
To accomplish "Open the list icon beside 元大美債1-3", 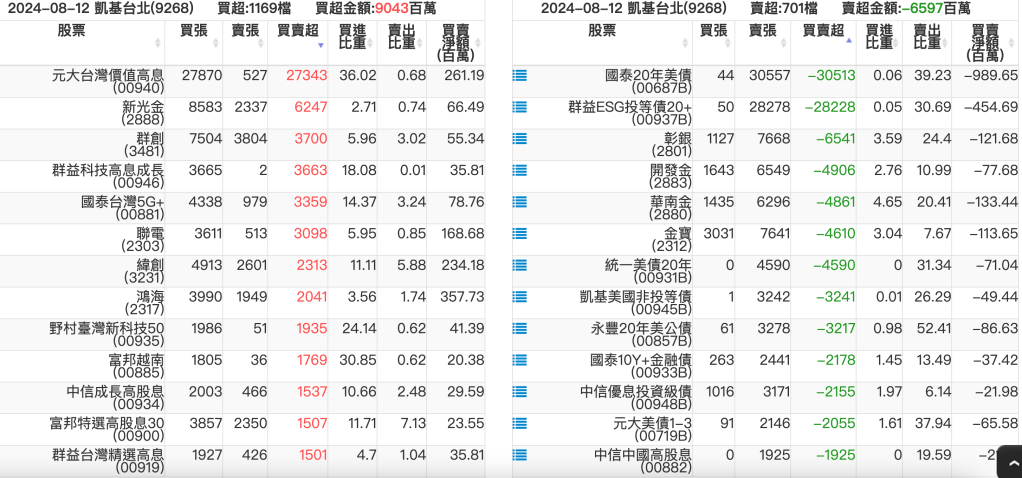I will (x=520, y=424).
